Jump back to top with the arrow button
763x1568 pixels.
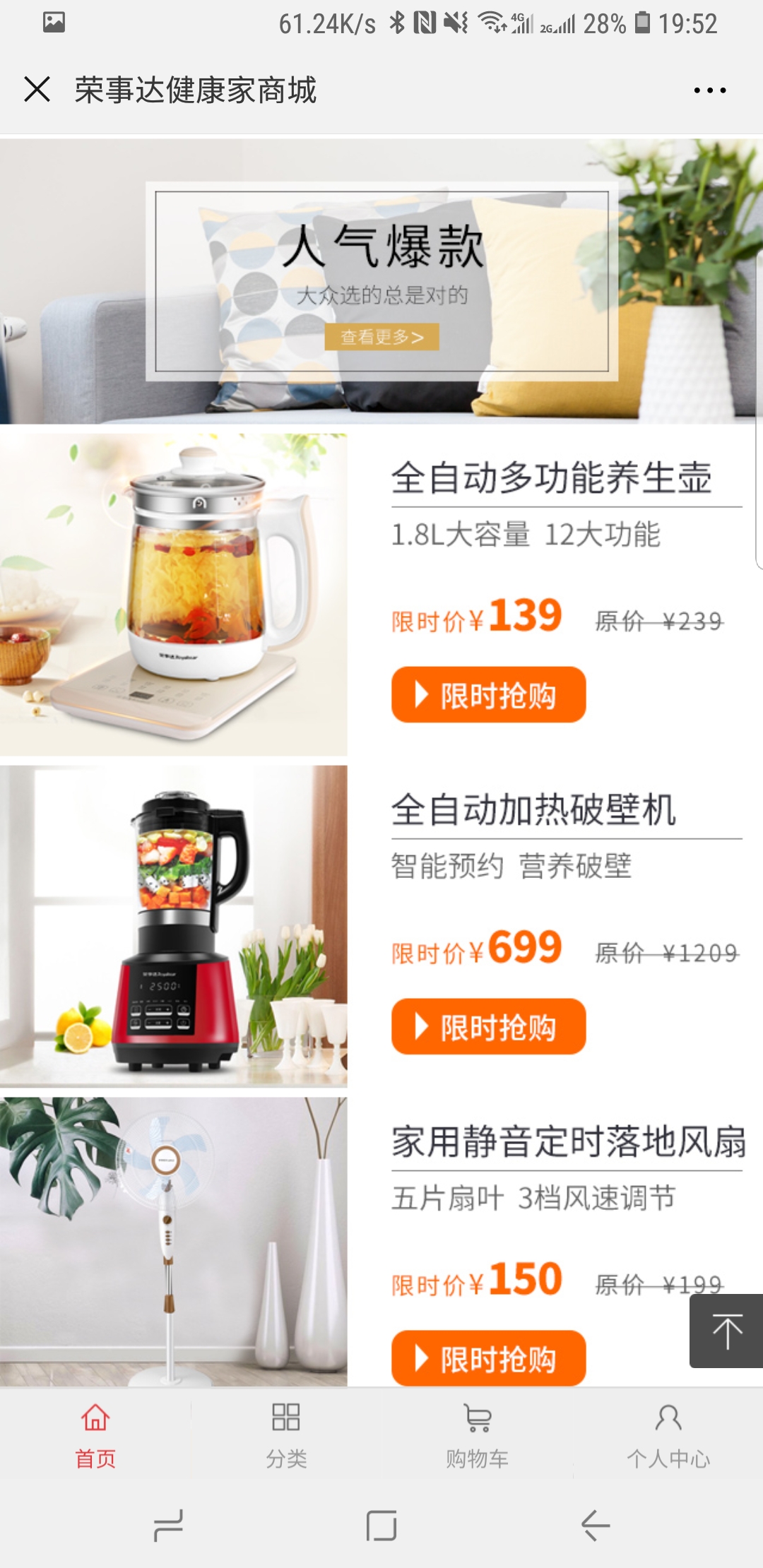(726, 1331)
